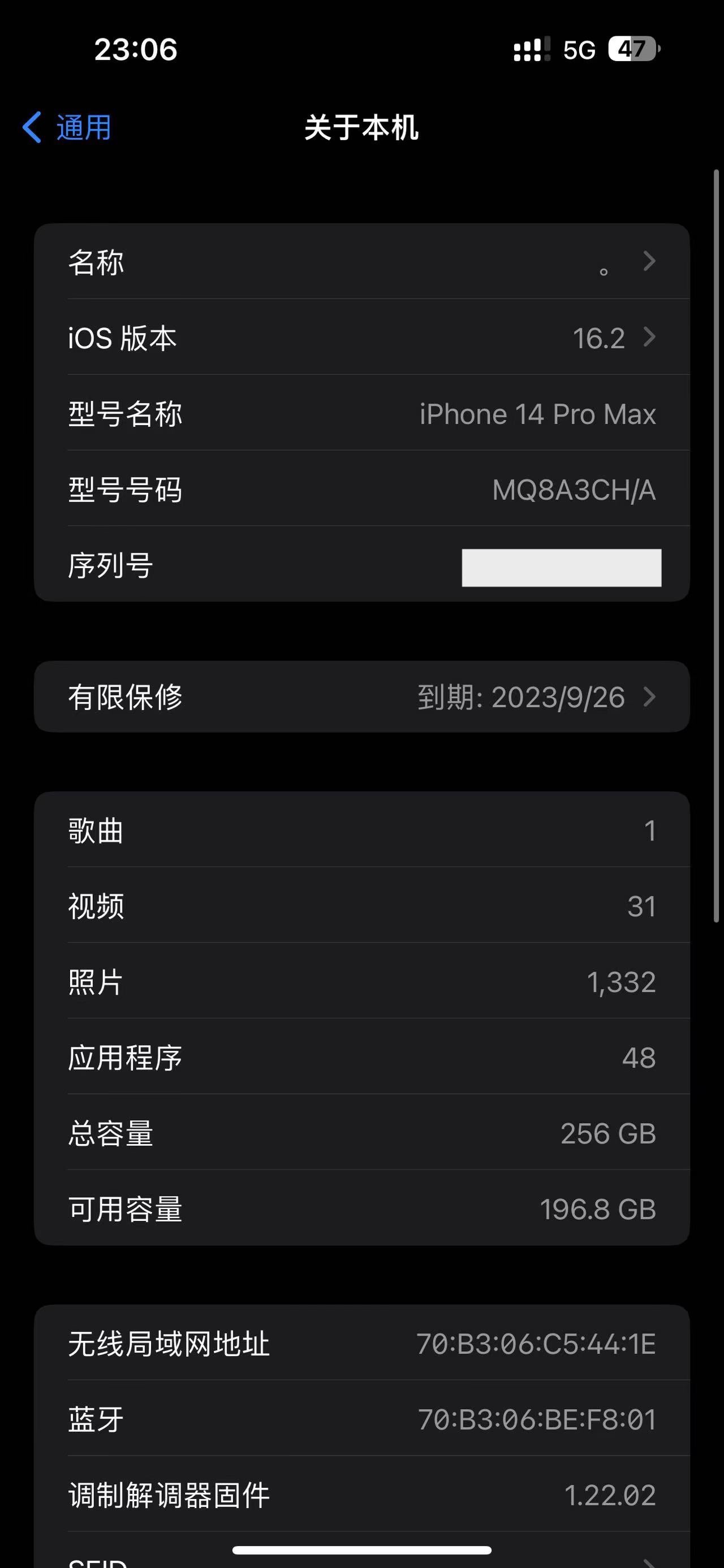Tap the 型号号码 row to toggle model number
Viewport: 724px width, 1568px height.
361,490
